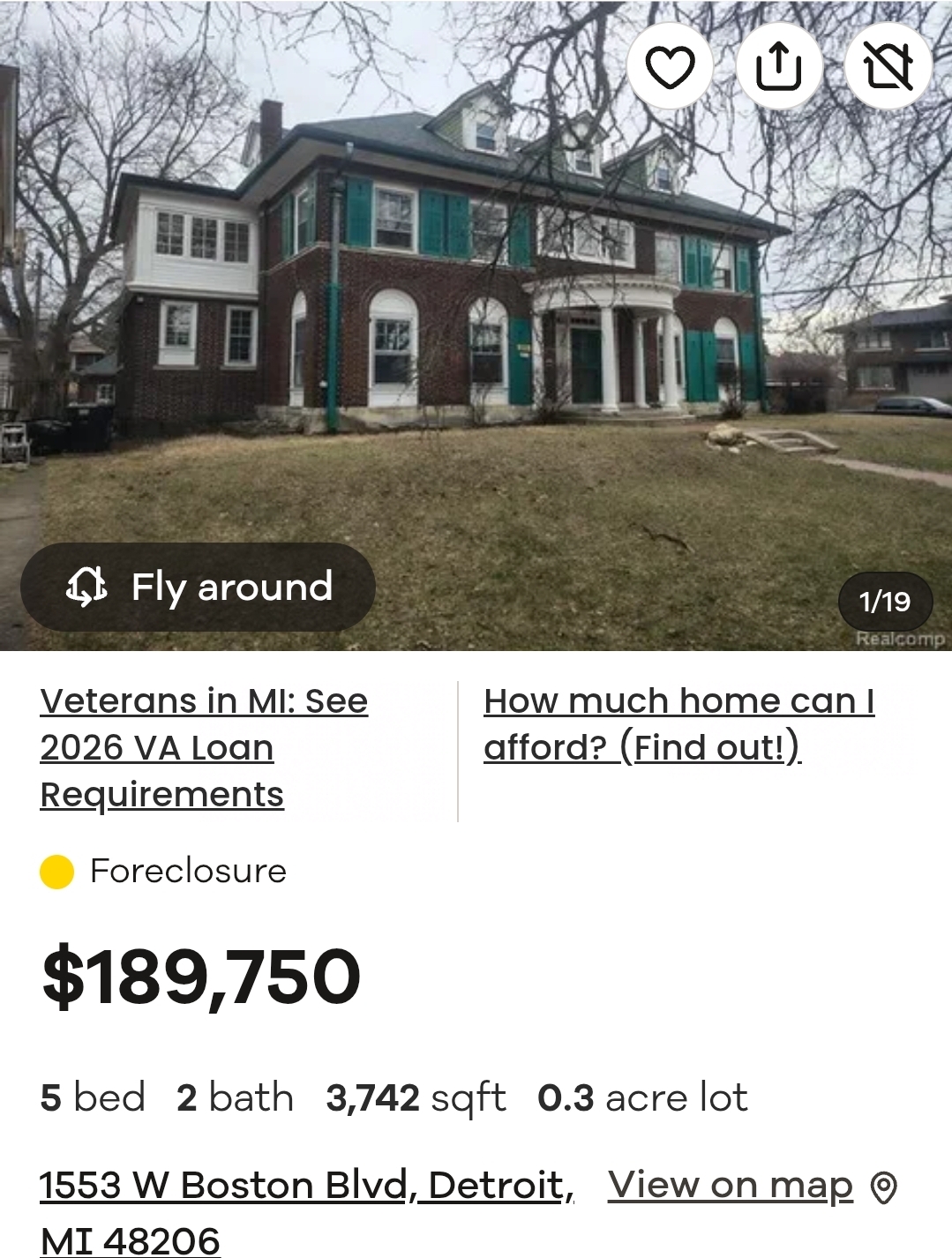Hide this listing with the crossed-out house icon
This screenshot has width=952, height=1258.
[888, 66]
